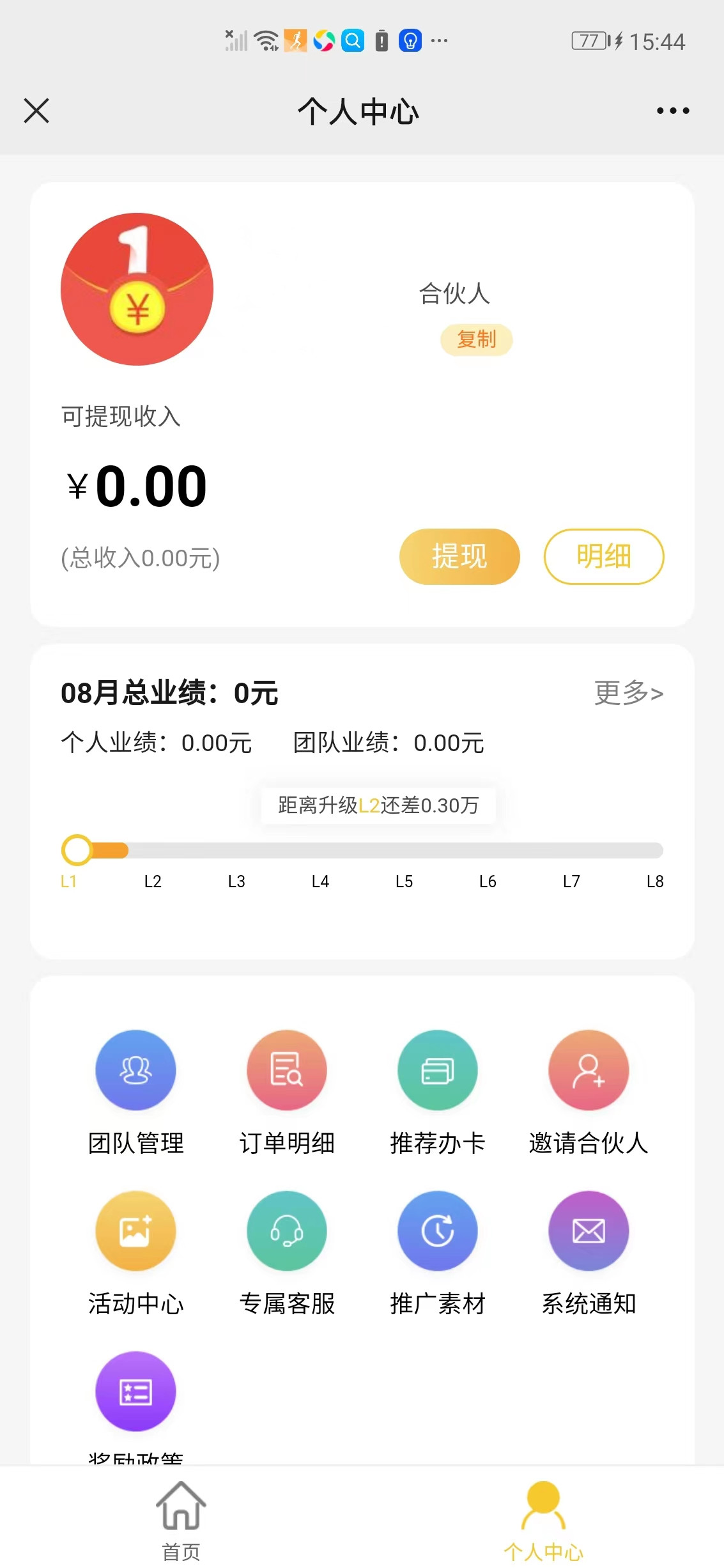The image size is (724, 1568).
Task: Check 系统通知 system notifications
Action: click(589, 1230)
